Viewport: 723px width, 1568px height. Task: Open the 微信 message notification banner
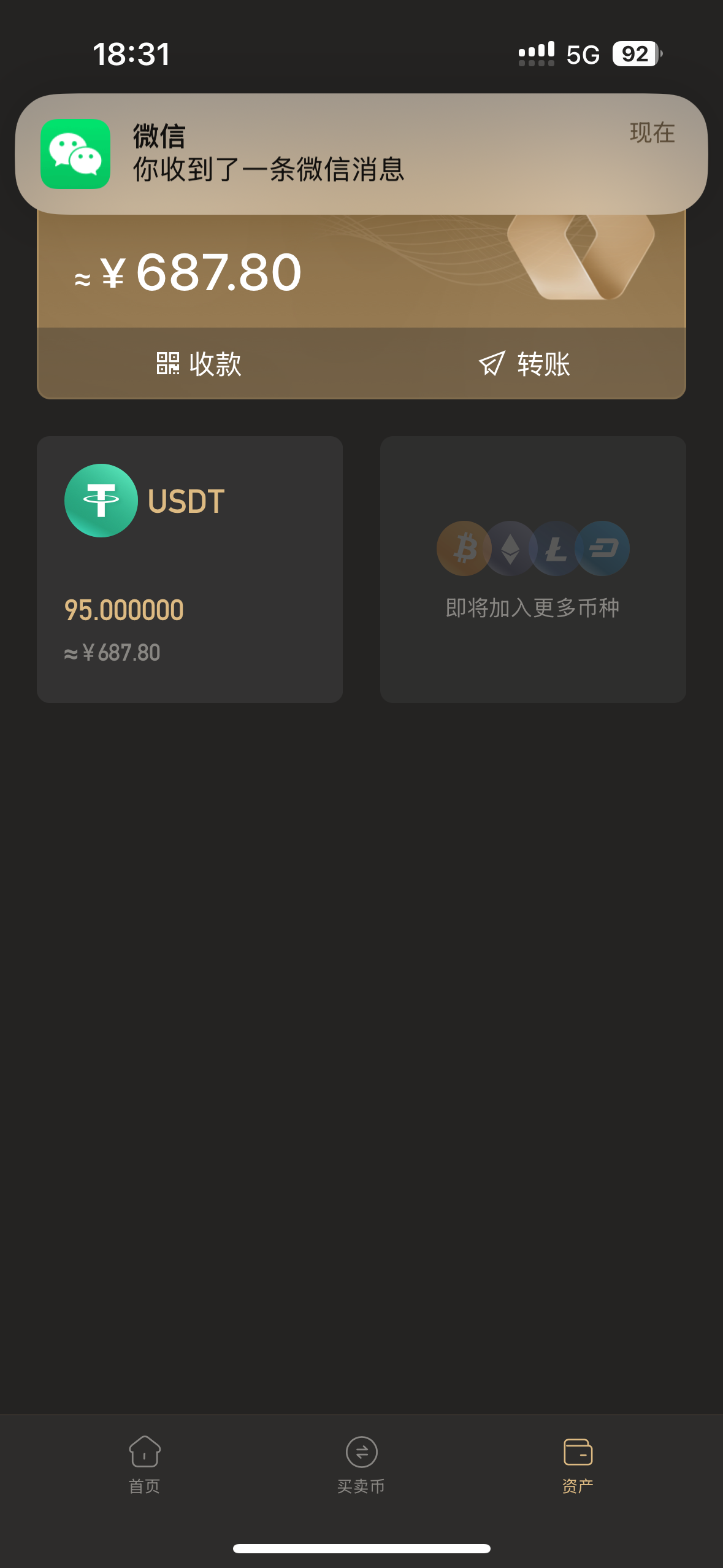(x=361, y=153)
